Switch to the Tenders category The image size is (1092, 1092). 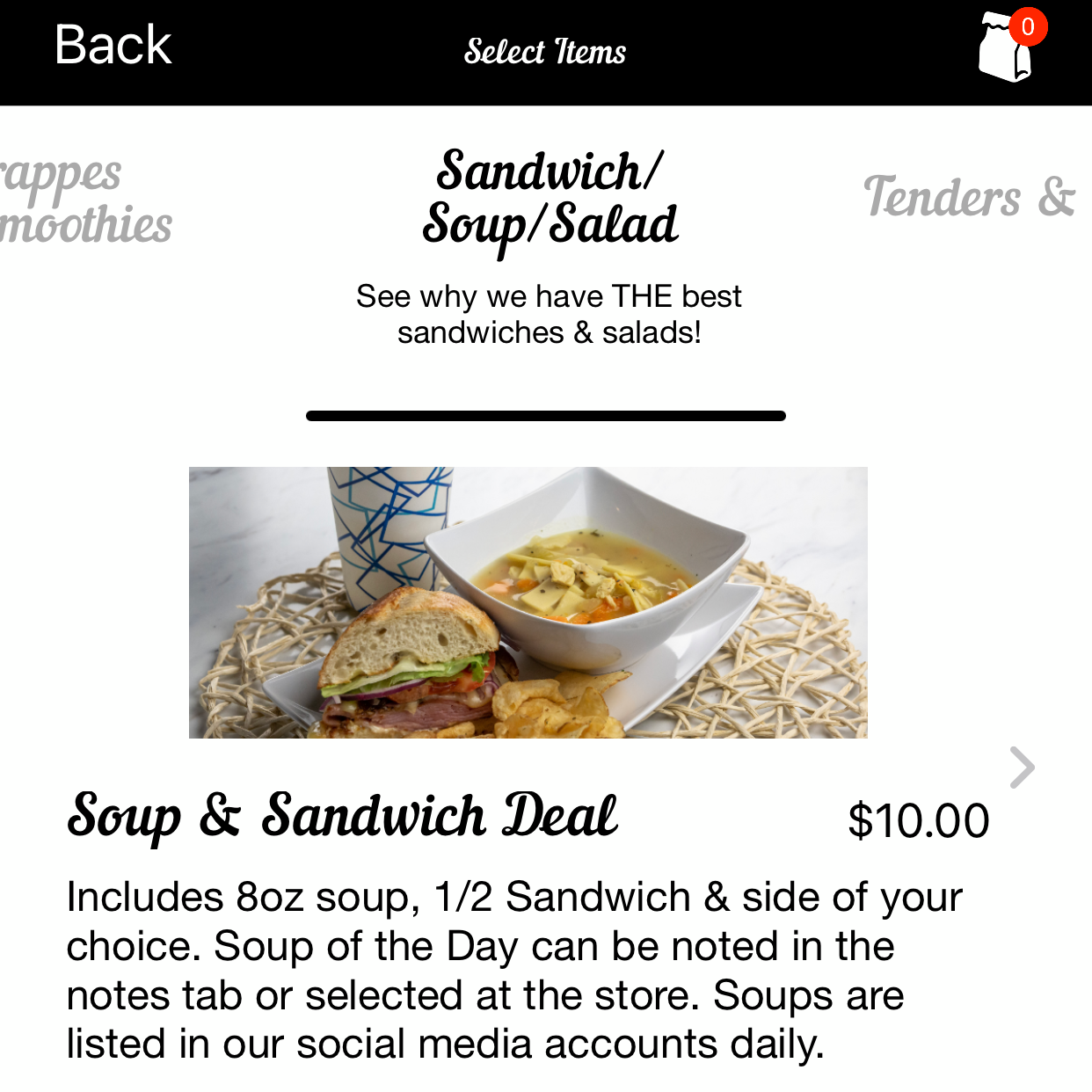(969, 197)
